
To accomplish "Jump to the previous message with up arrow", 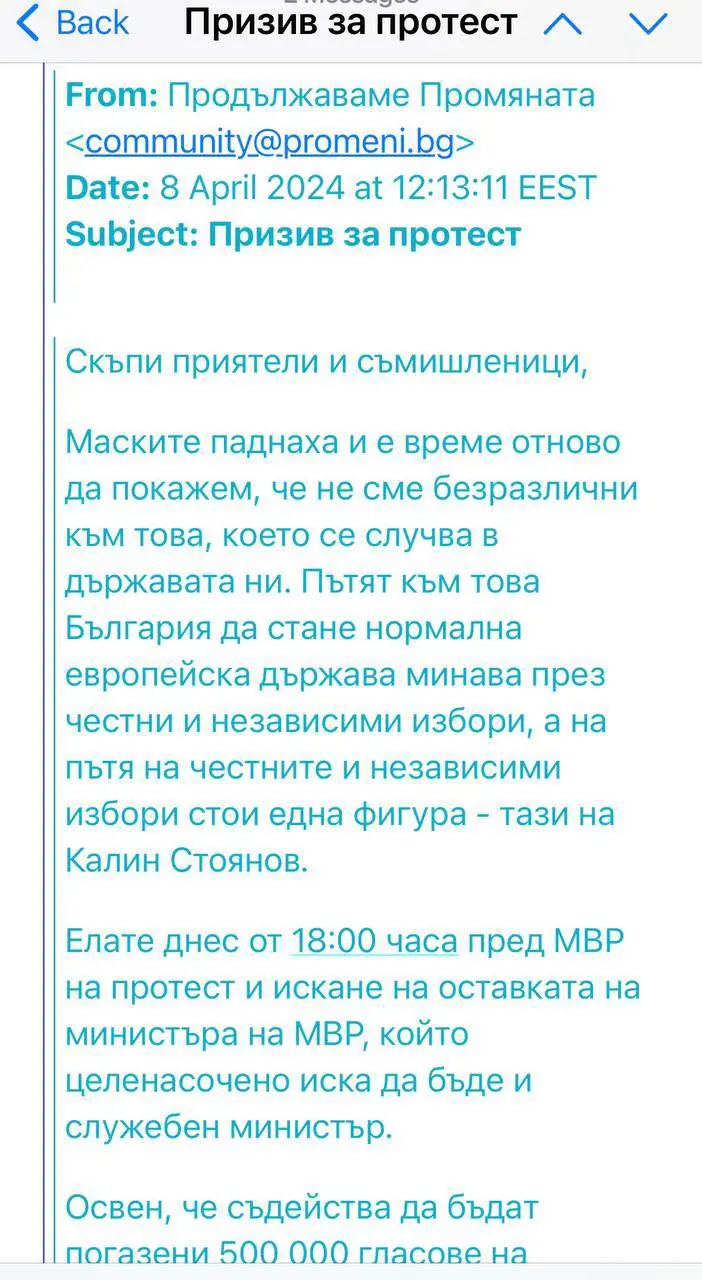I will coord(562,24).
